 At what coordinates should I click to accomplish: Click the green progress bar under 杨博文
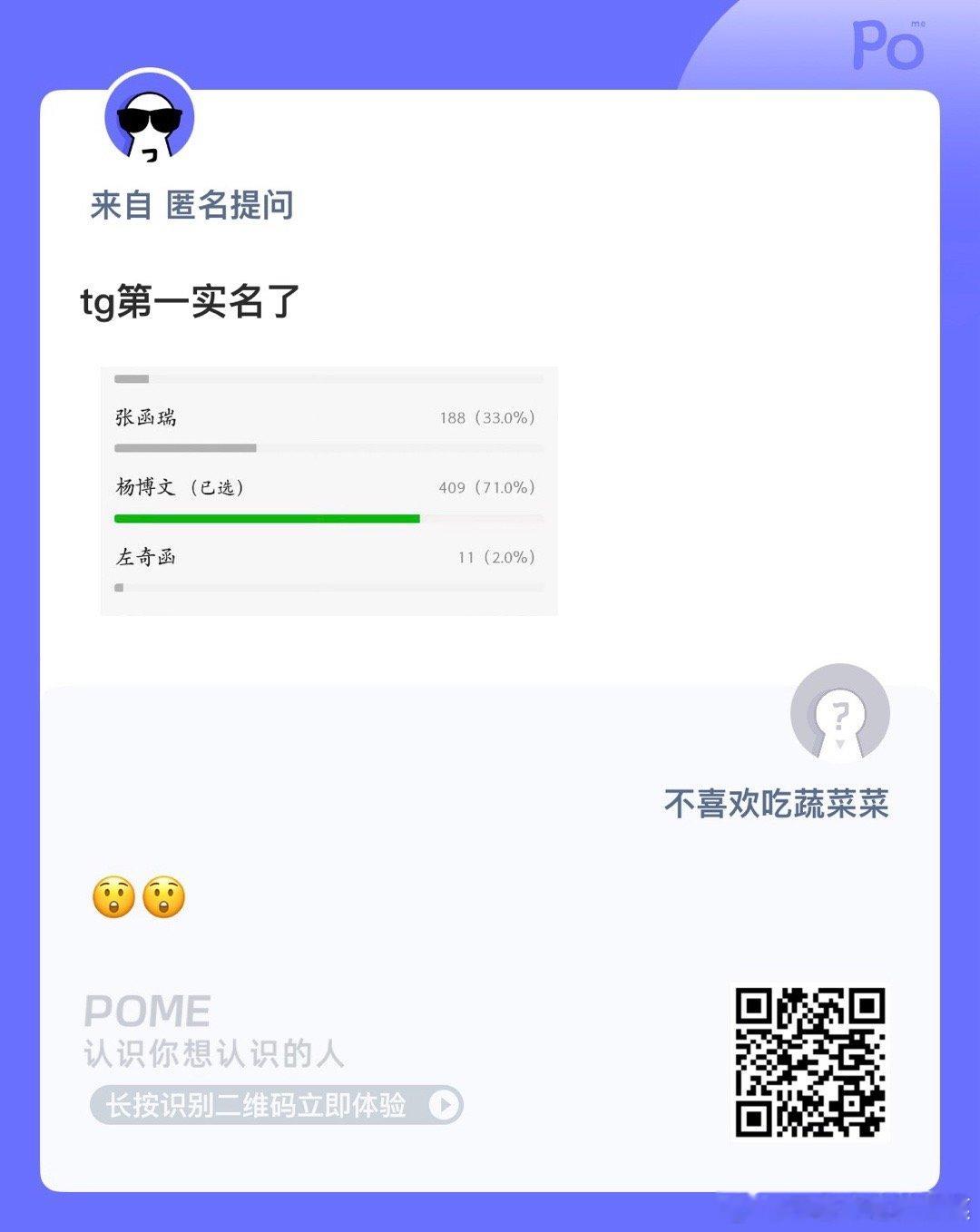pyautogui.click(x=268, y=518)
